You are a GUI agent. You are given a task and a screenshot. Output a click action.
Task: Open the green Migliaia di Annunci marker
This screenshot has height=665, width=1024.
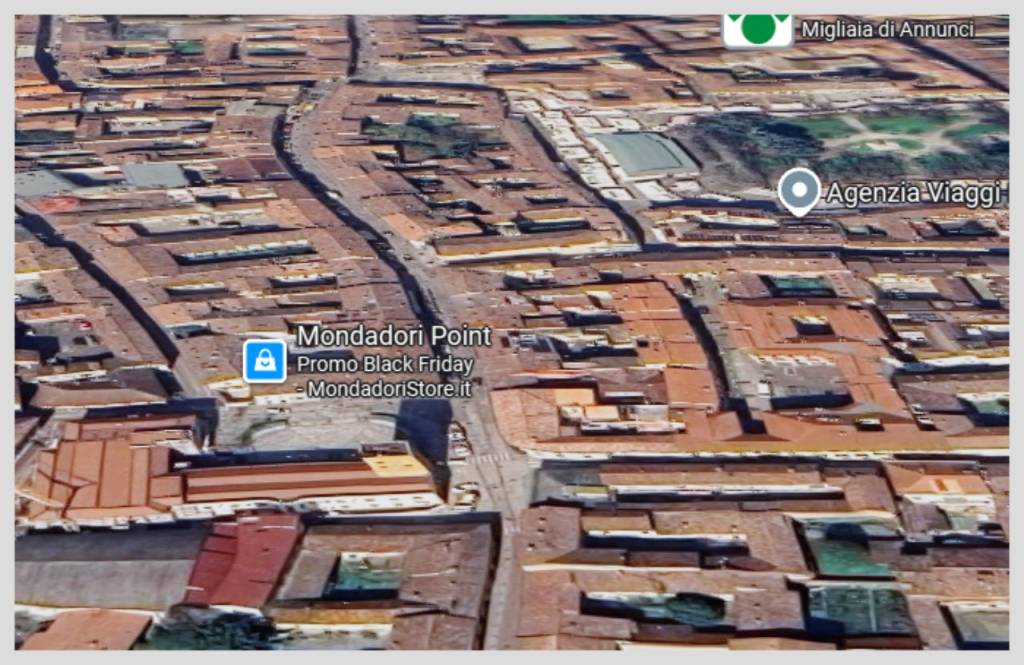point(757,28)
